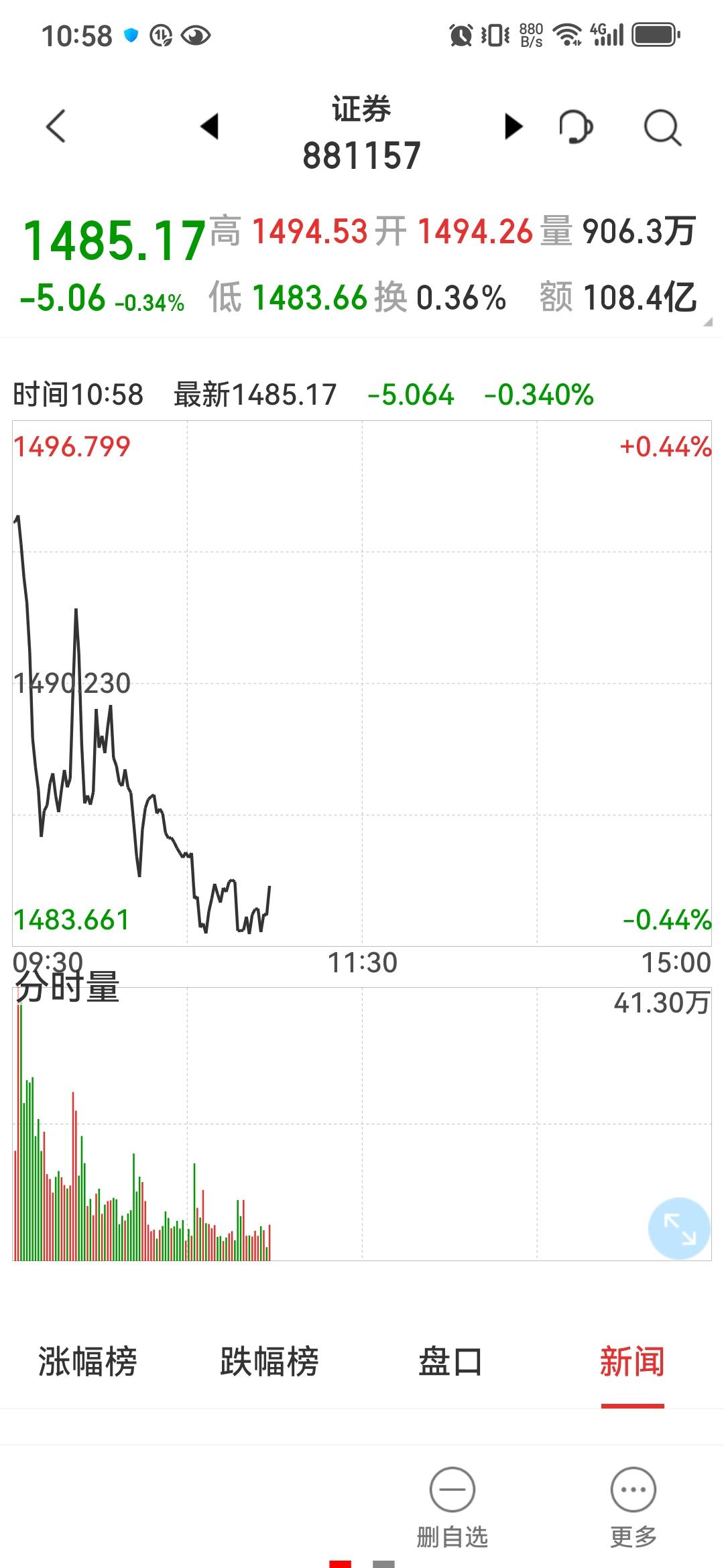
Task: Tap the headset customer-service icon
Action: tap(575, 127)
